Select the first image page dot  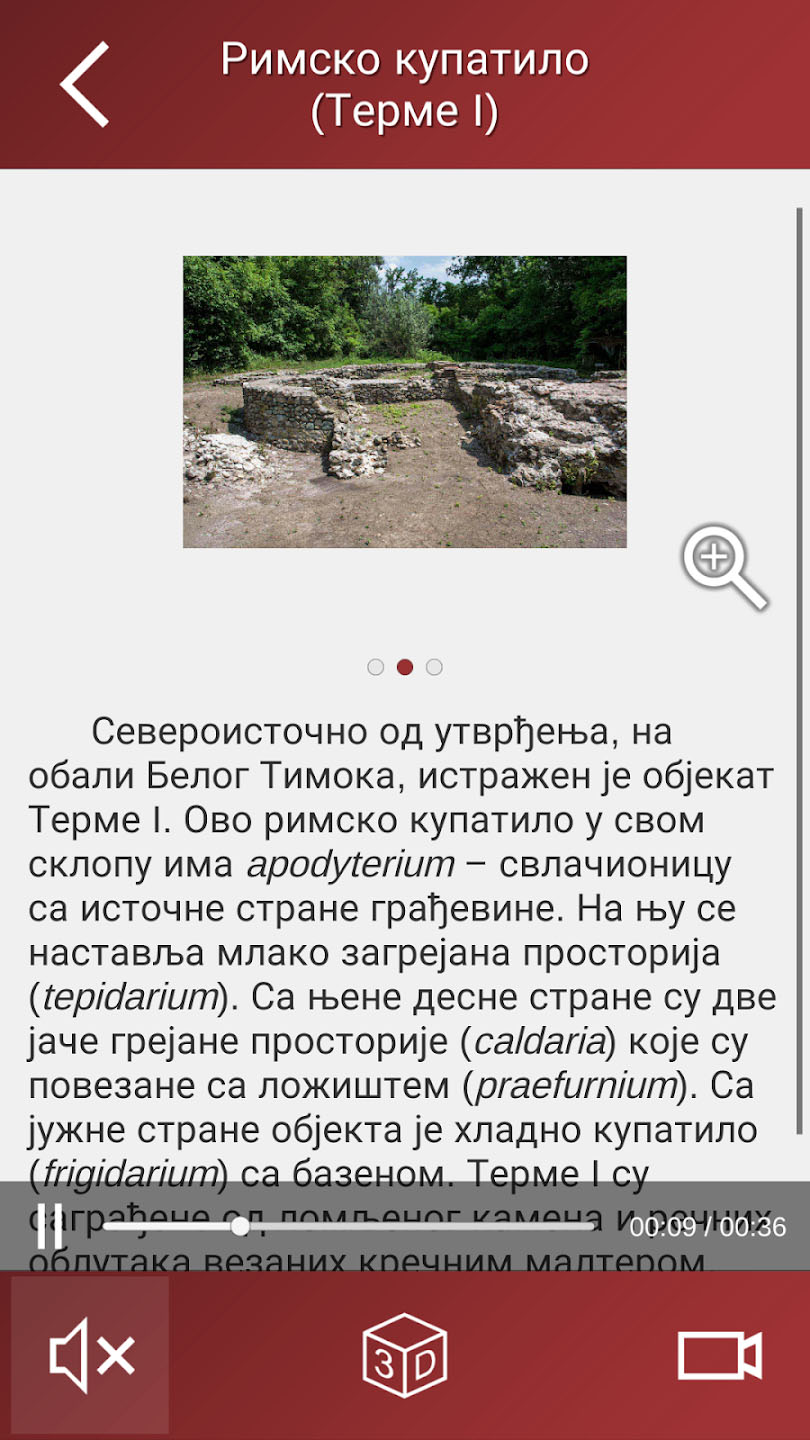375,667
